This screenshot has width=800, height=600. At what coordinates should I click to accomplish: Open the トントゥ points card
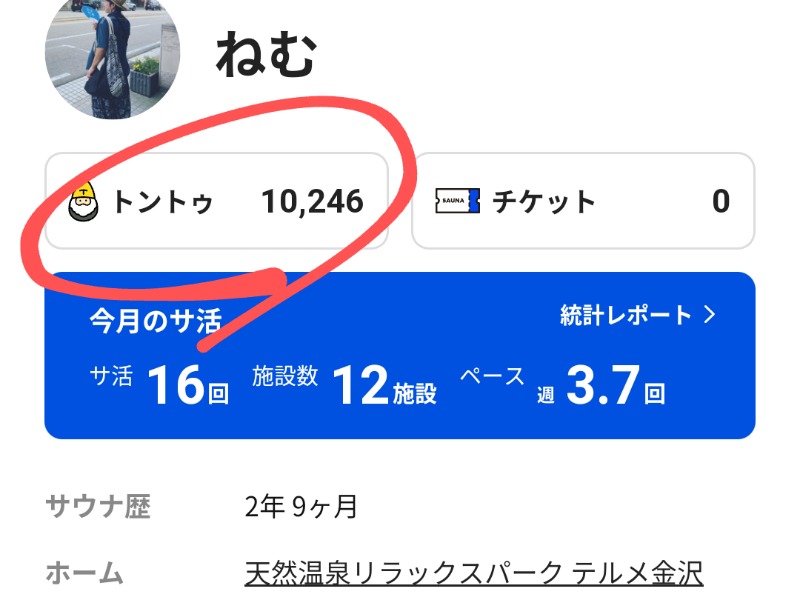[x=216, y=202]
